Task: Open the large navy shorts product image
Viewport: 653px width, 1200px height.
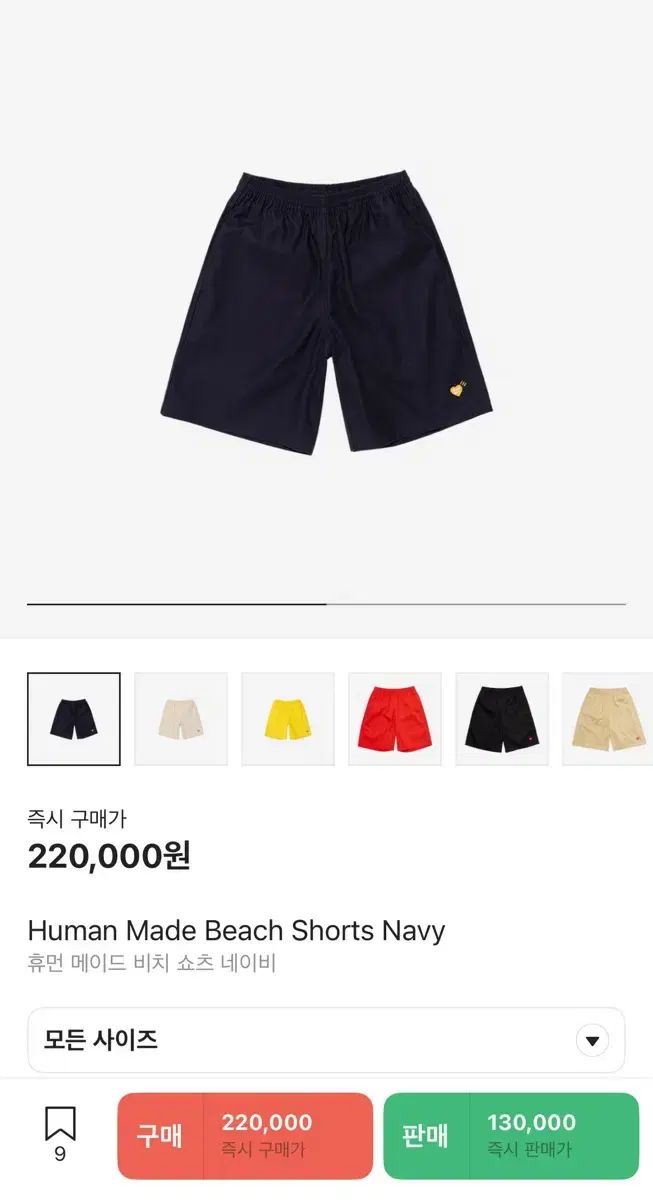Action: 326,312
